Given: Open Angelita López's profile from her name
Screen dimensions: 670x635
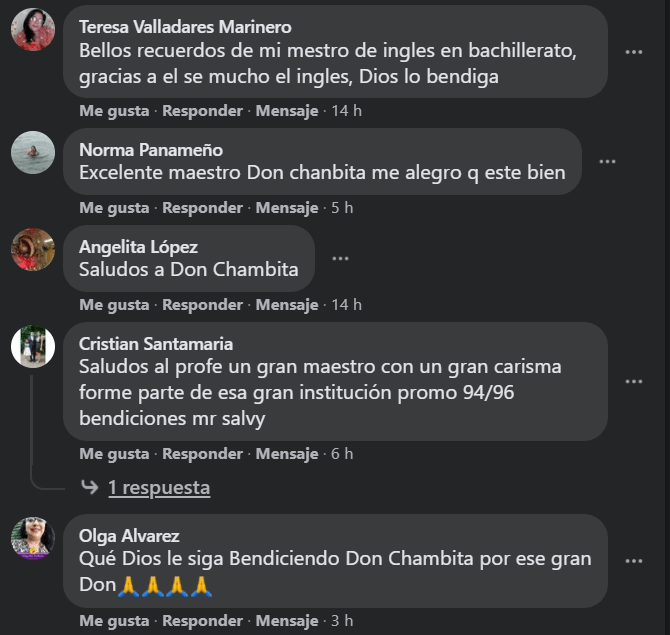Looking at the screenshot, I should pos(138,247).
